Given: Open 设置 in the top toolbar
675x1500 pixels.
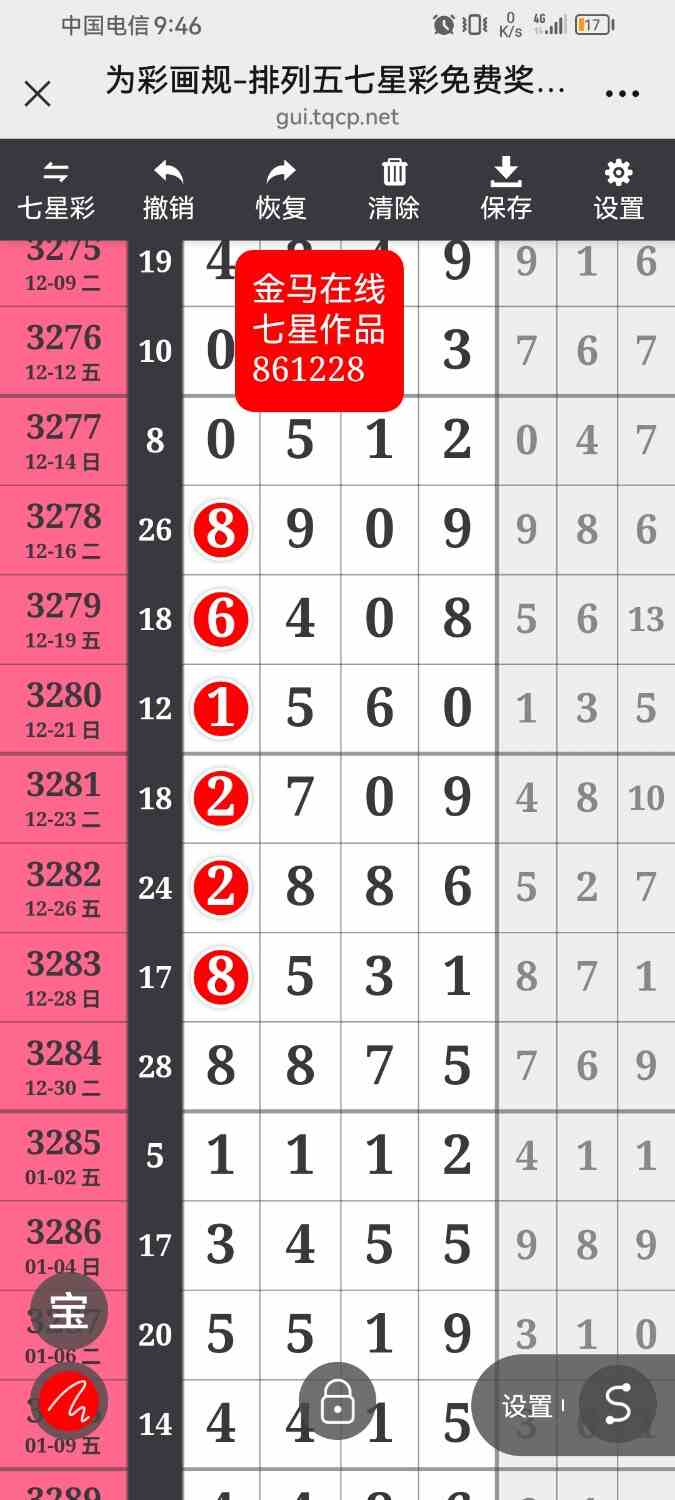Looking at the screenshot, I should [619, 190].
